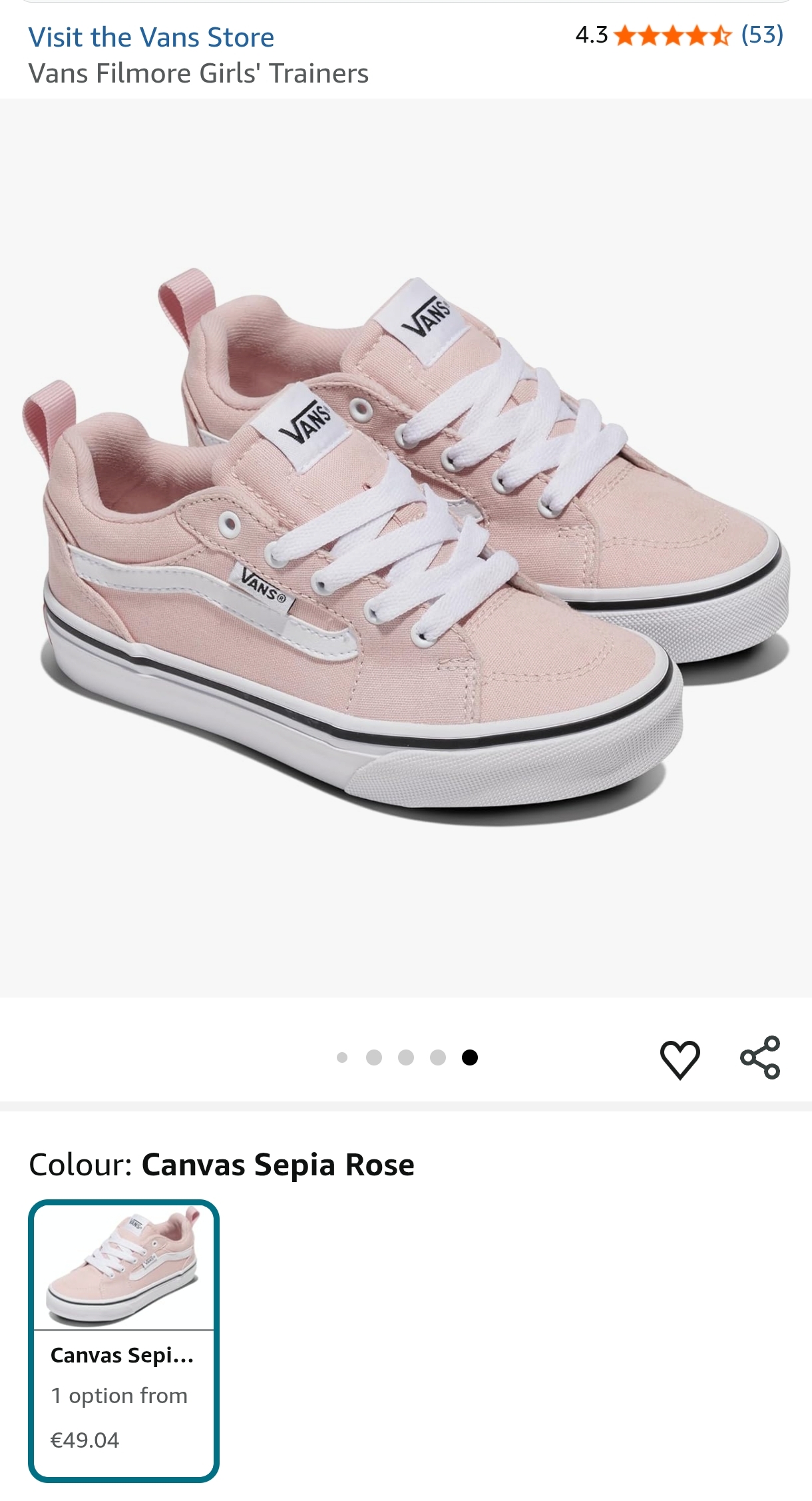
Task: Share this Vans Filmore product
Action: [760, 1057]
